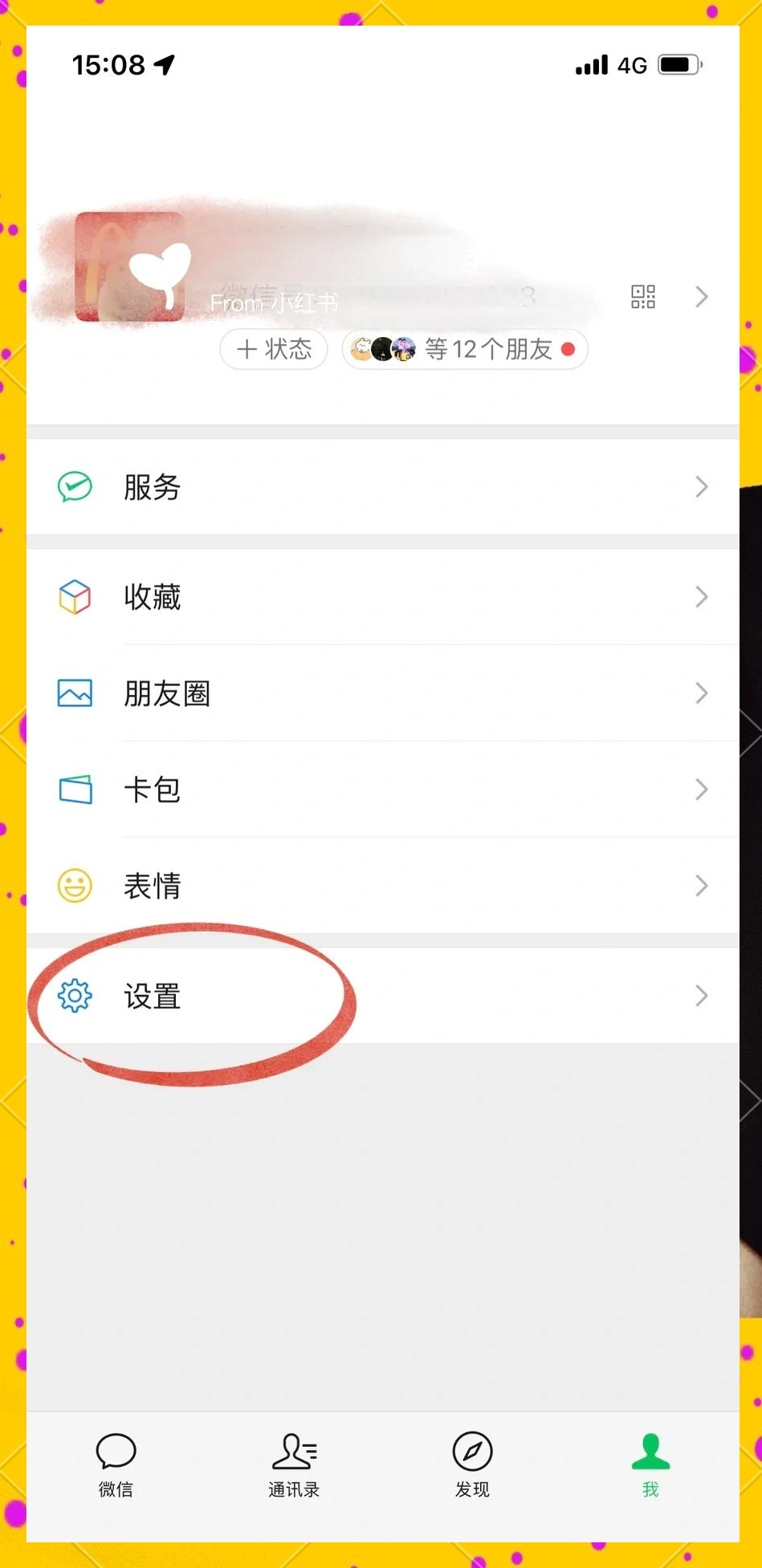The width and height of the screenshot is (762, 1568).
Task: Expand the 收藏 row chevron
Action: click(700, 596)
